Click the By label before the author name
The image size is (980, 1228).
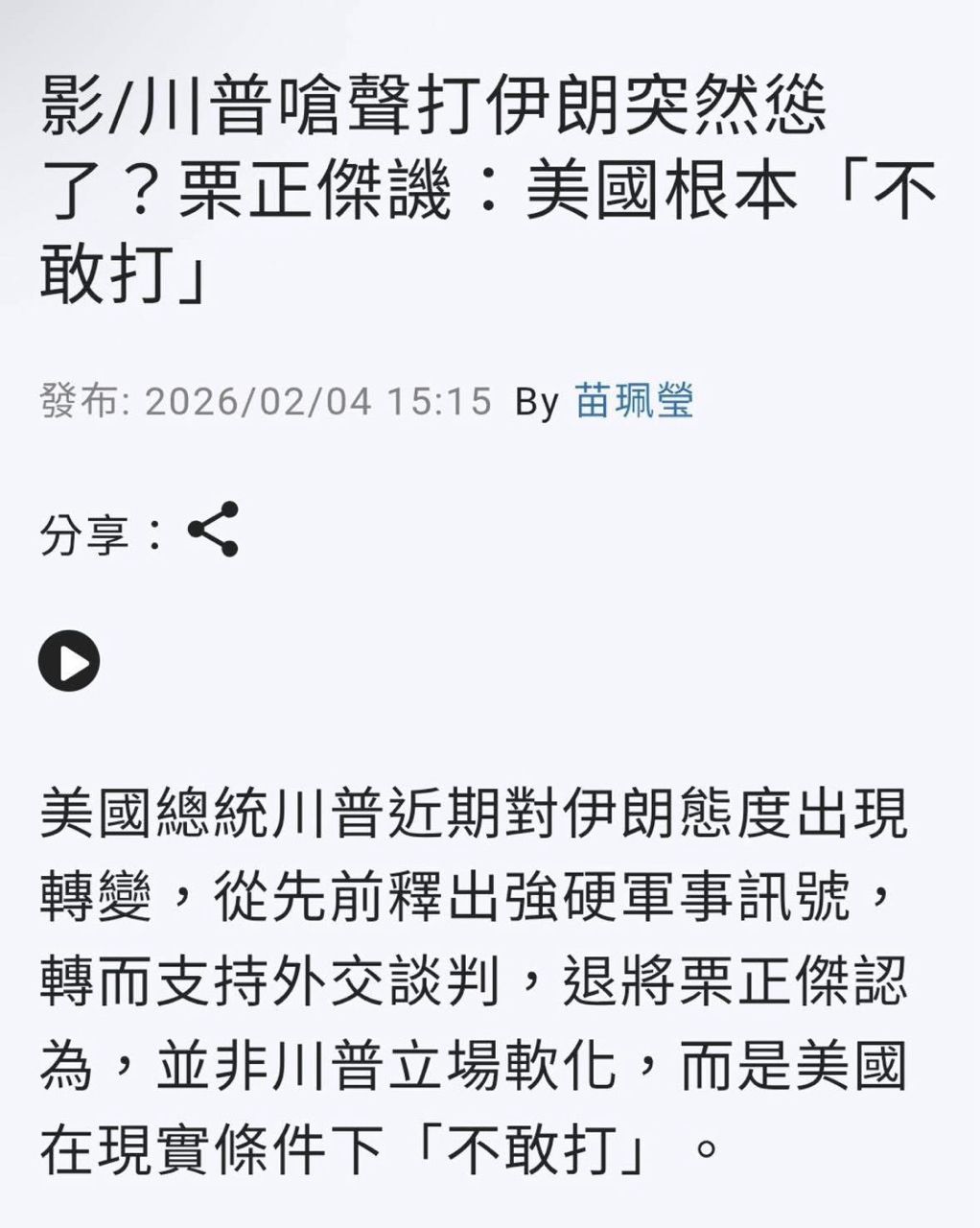pyautogui.click(x=537, y=403)
